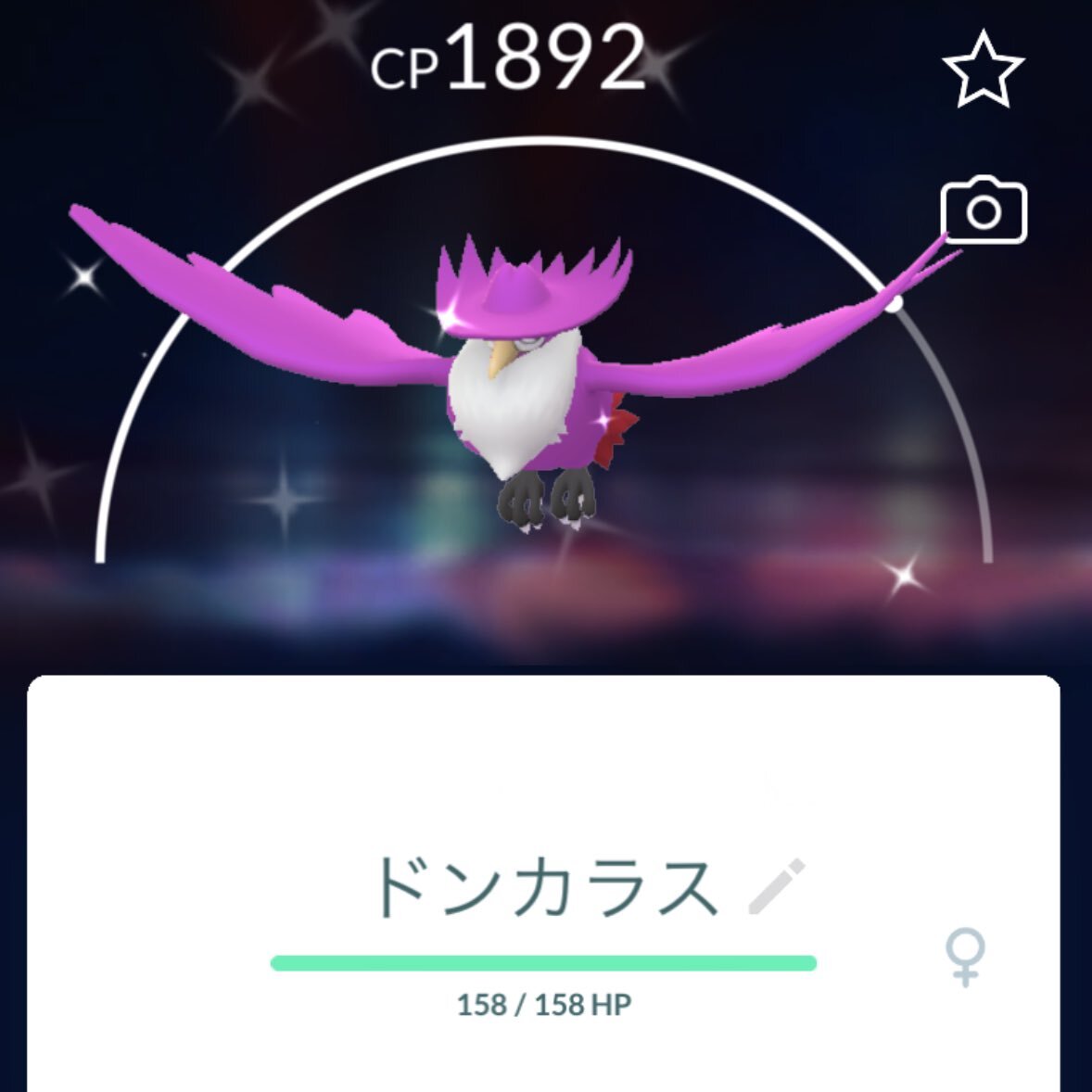Mark ドンカラス as favorite with star
Screen dimensions: 1092x1092
(983, 70)
